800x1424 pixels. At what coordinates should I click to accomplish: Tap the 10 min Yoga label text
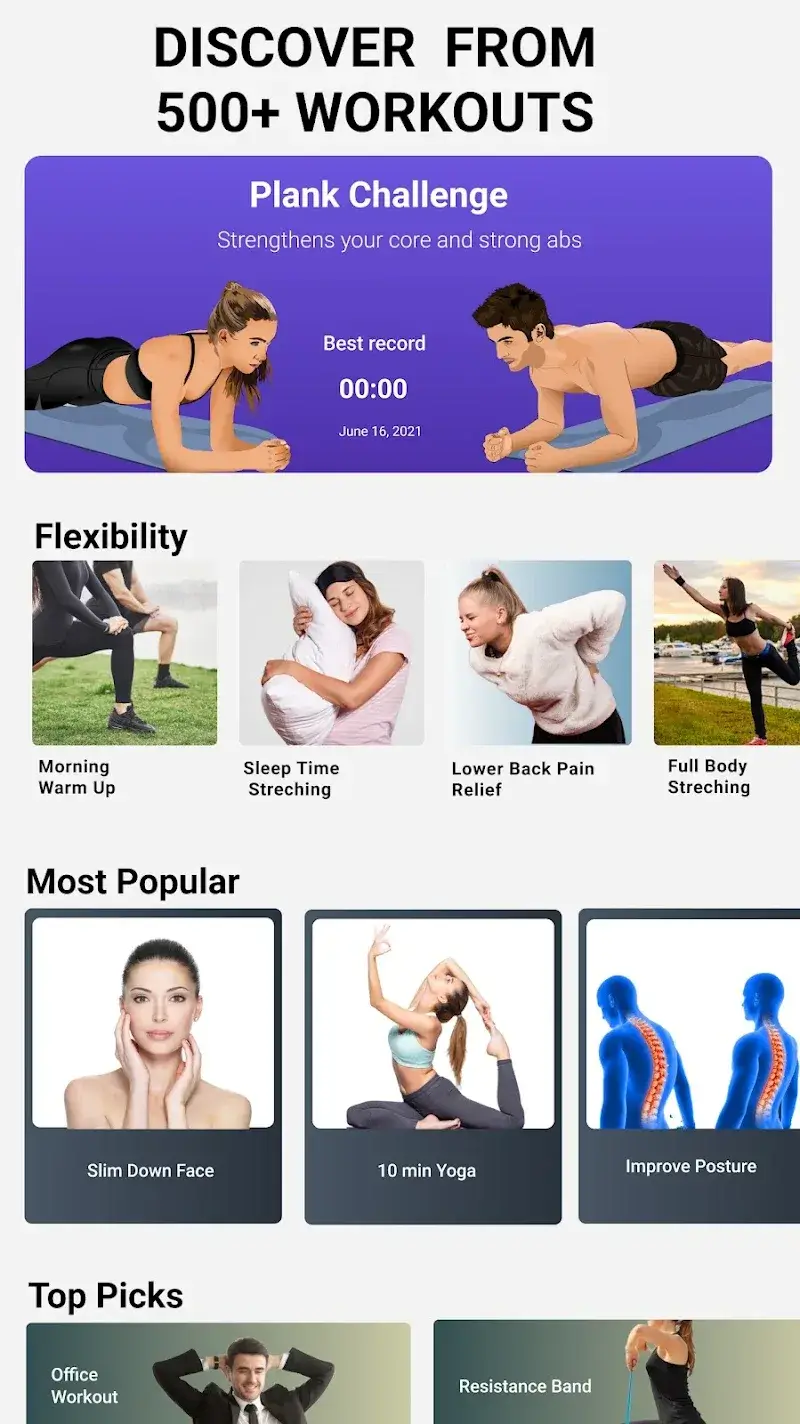click(x=426, y=1170)
